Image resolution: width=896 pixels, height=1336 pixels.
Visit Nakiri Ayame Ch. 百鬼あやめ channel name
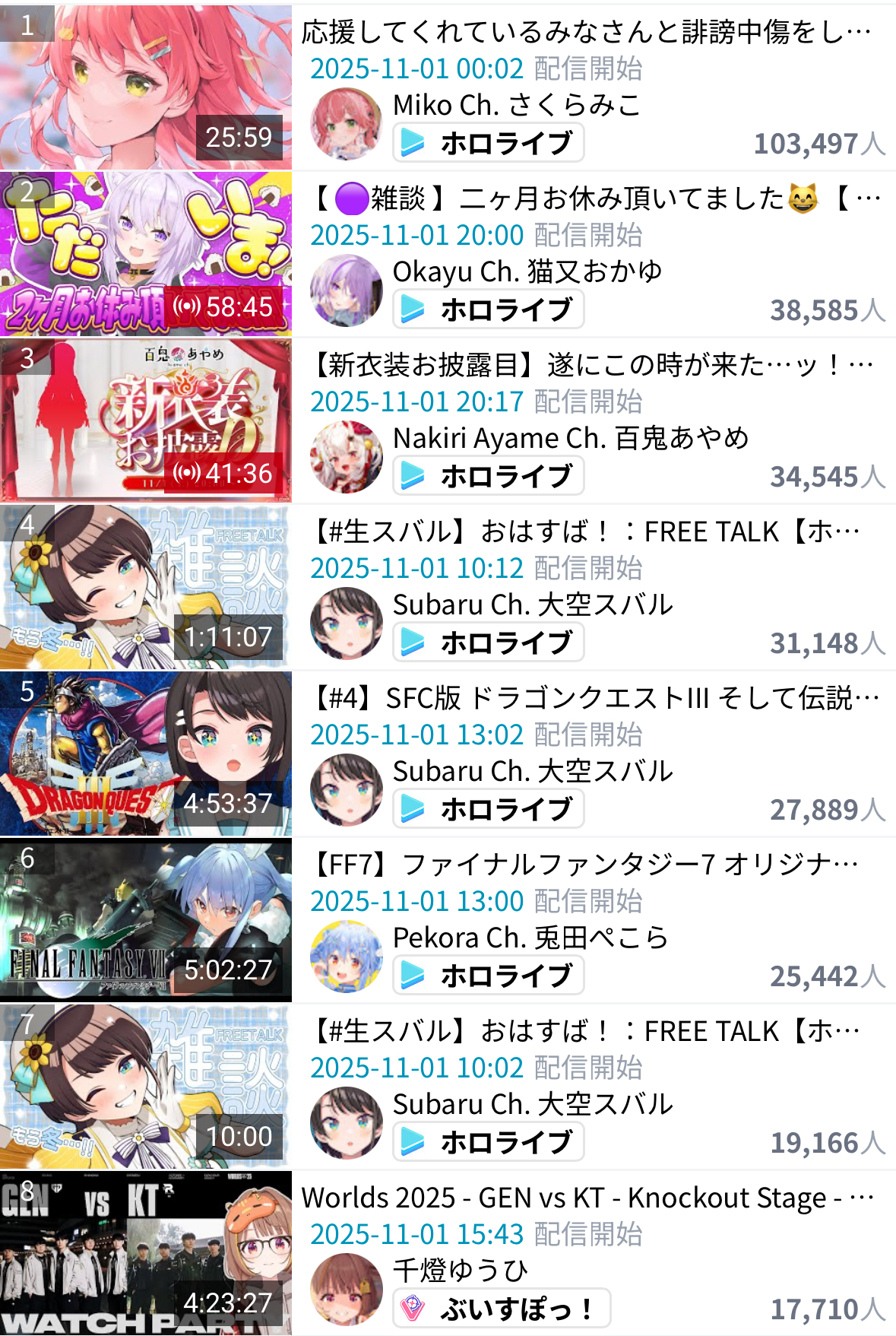tap(570, 438)
